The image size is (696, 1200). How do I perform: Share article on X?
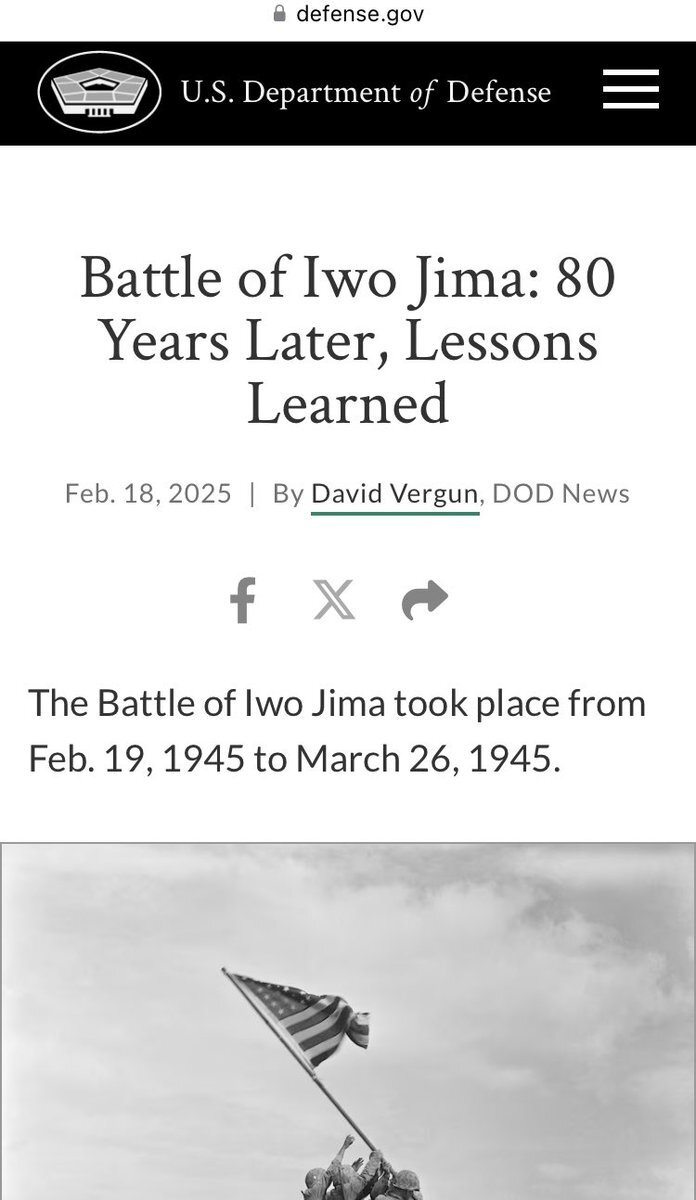pyautogui.click(x=334, y=600)
